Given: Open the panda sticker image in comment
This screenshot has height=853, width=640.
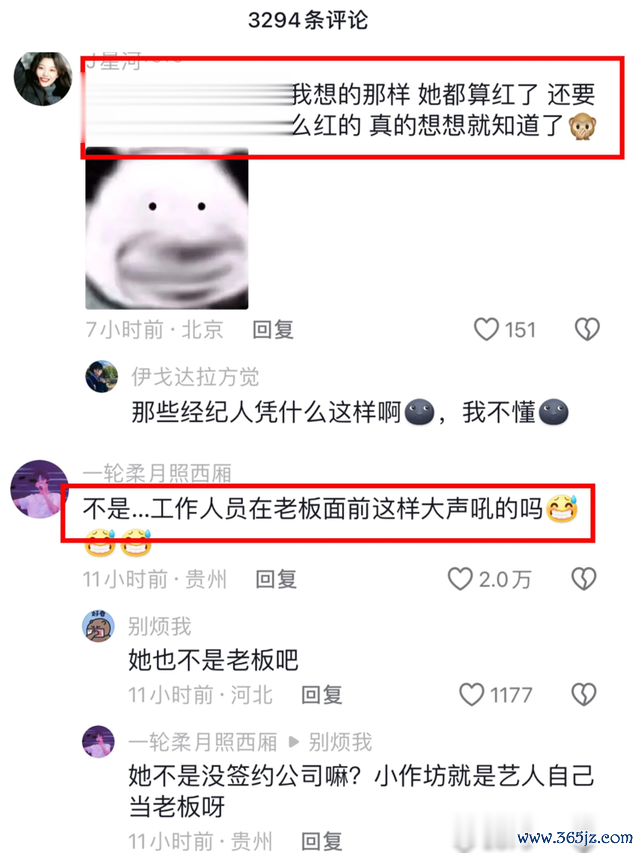Looking at the screenshot, I should tap(166, 229).
